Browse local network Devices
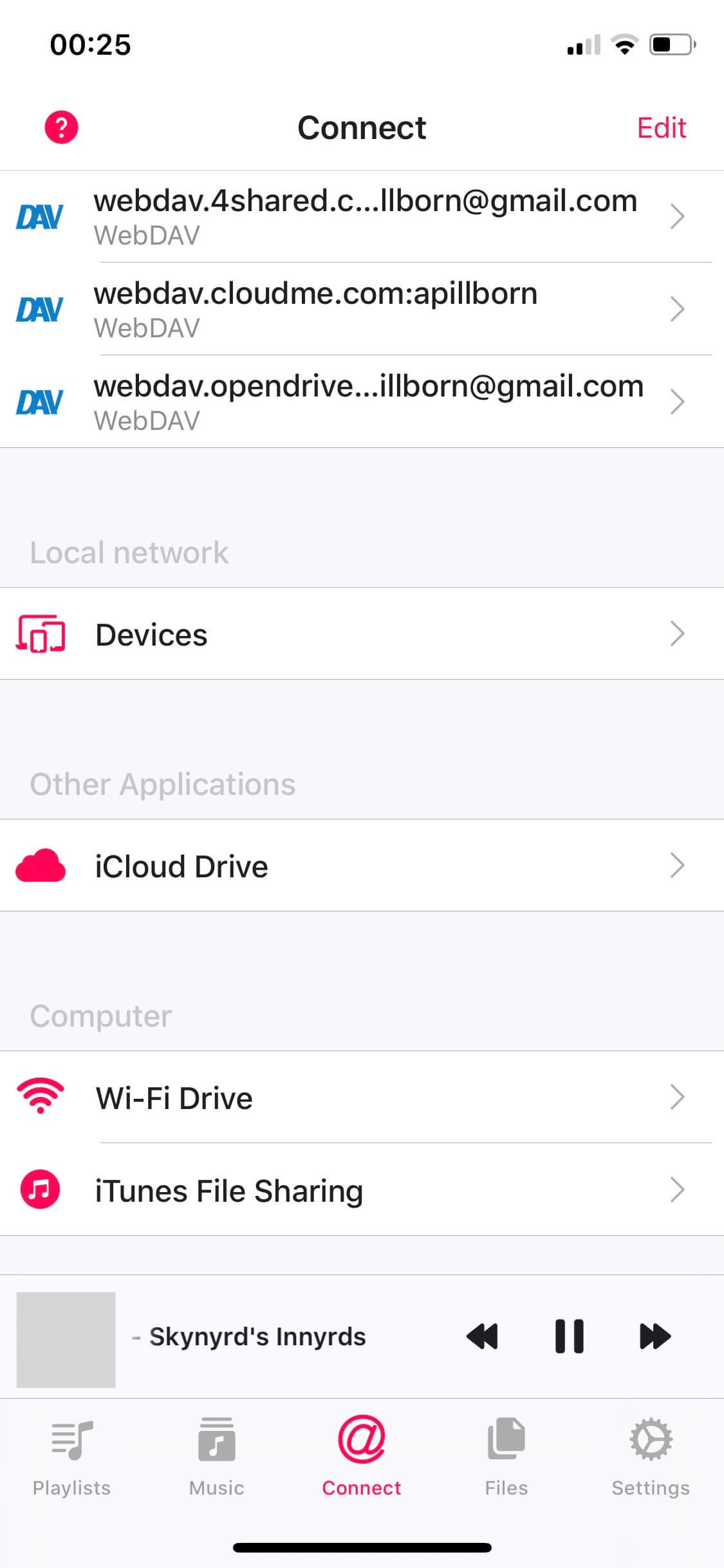This screenshot has width=724, height=1568. 362,634
